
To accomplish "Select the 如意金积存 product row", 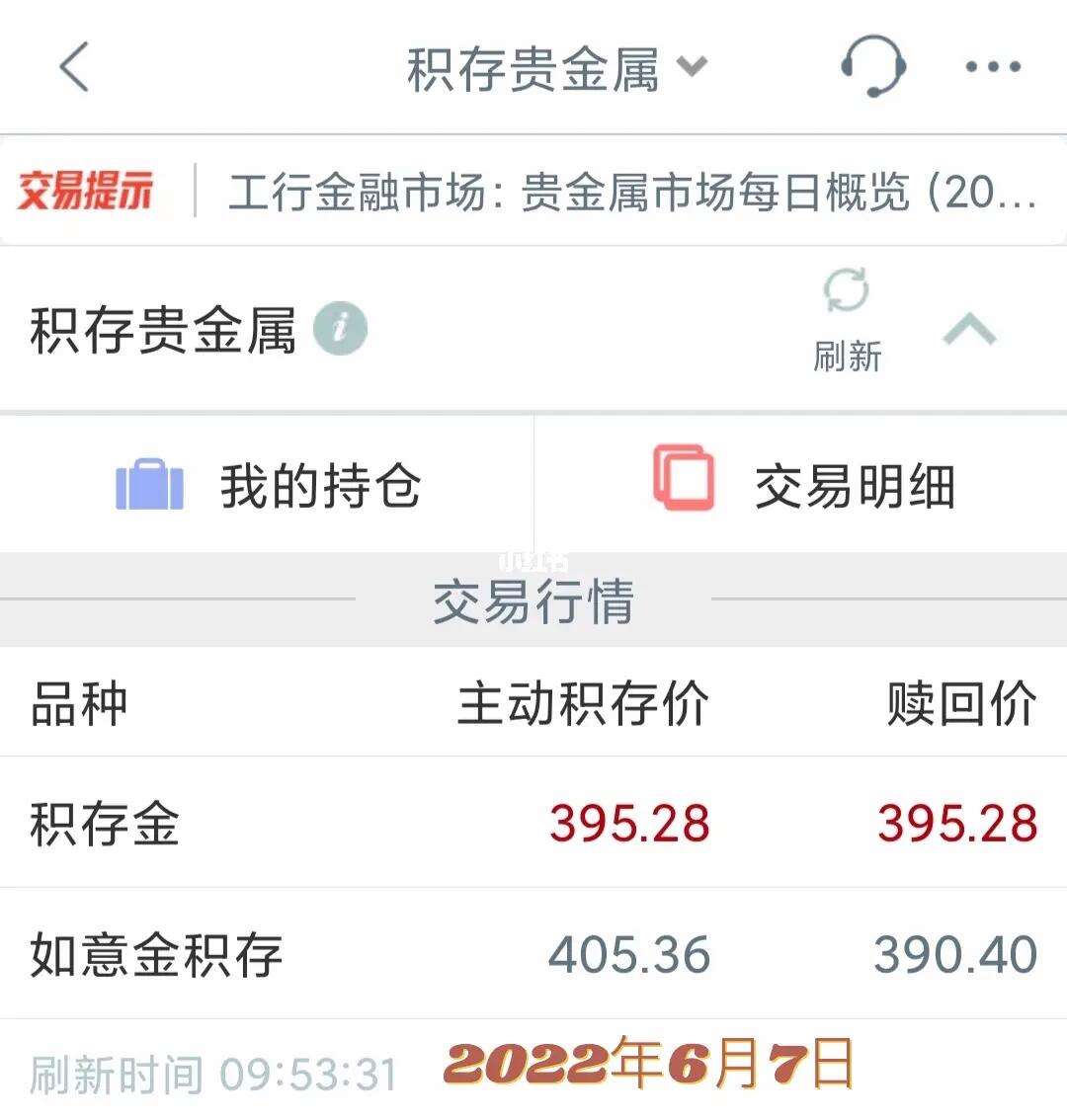I will (x=533, y=954).
